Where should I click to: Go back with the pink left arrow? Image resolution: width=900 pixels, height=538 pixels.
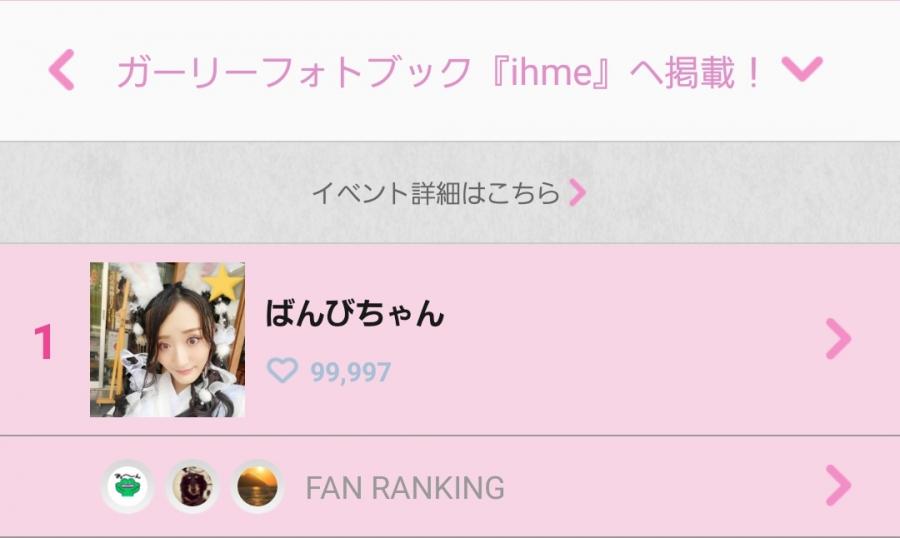(x=62, y=70)
